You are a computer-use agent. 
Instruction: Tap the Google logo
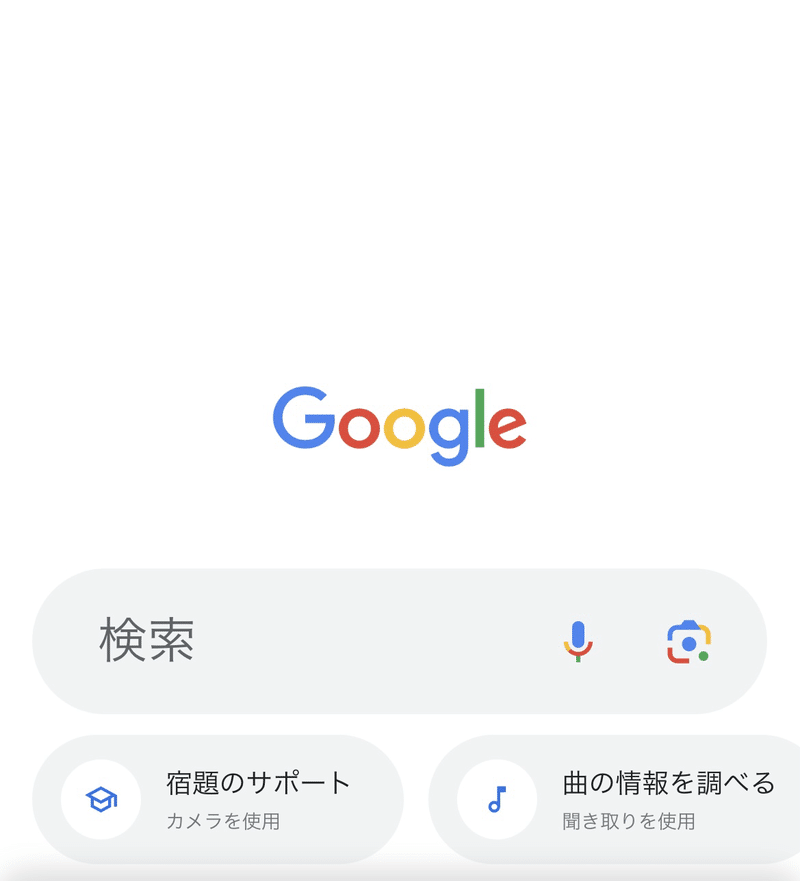400,420
